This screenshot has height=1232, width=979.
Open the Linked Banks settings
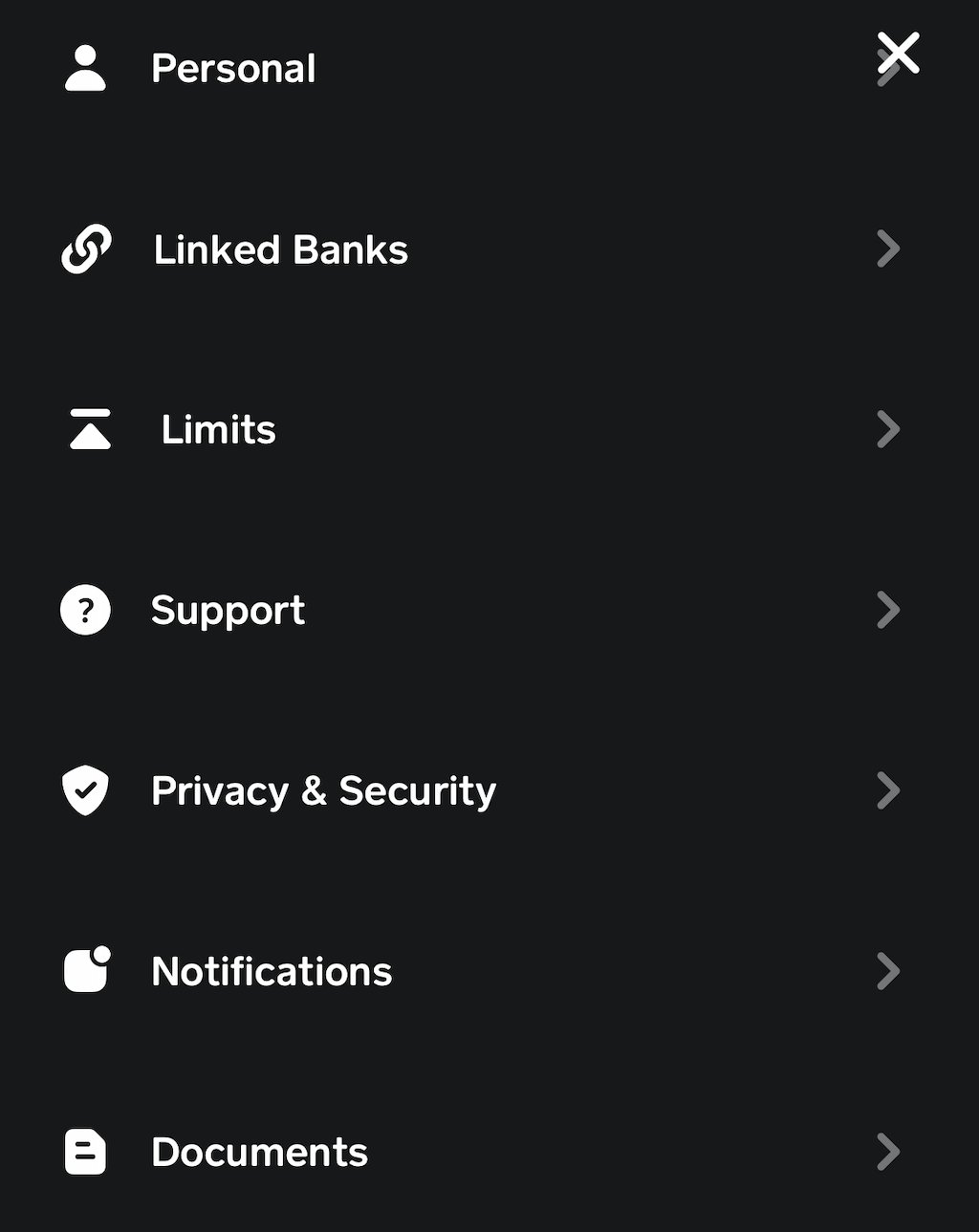(279, 249)
